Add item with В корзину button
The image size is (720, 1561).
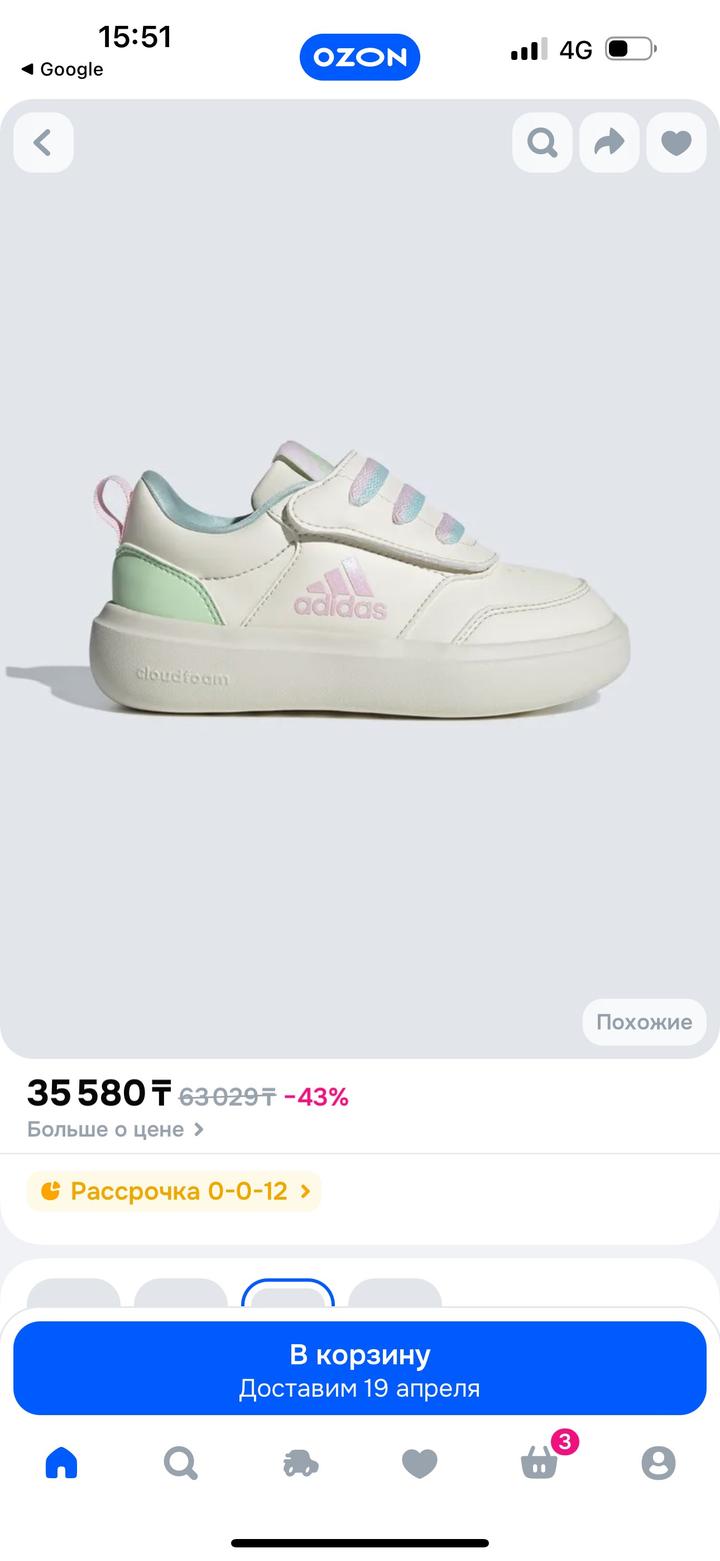coord(360,1368)
